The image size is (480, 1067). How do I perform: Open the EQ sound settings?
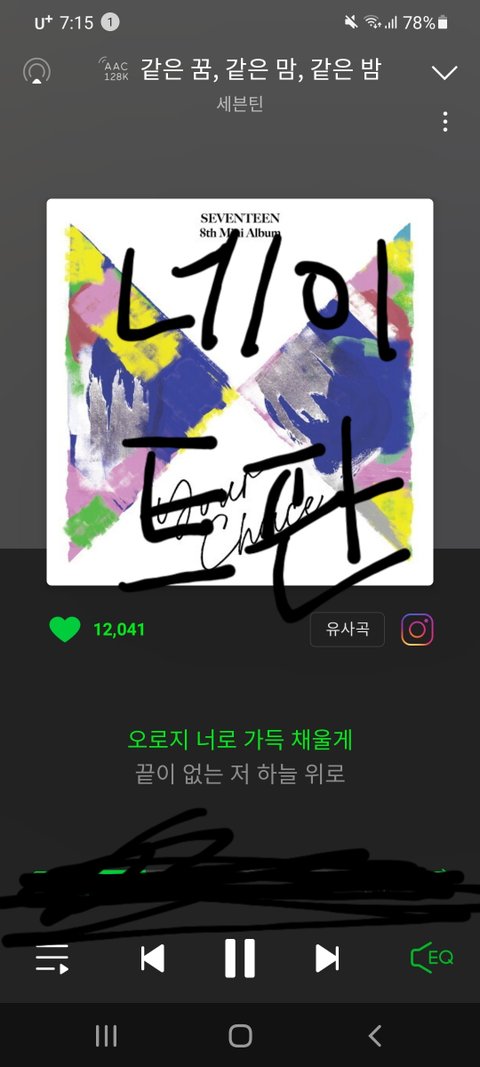[432, 957]
